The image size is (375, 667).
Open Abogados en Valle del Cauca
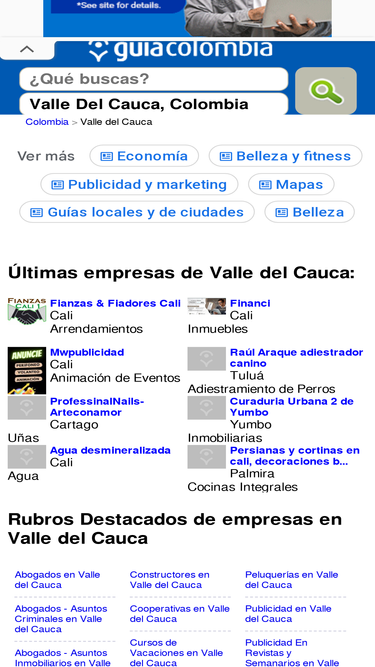(x=57, y=580)
